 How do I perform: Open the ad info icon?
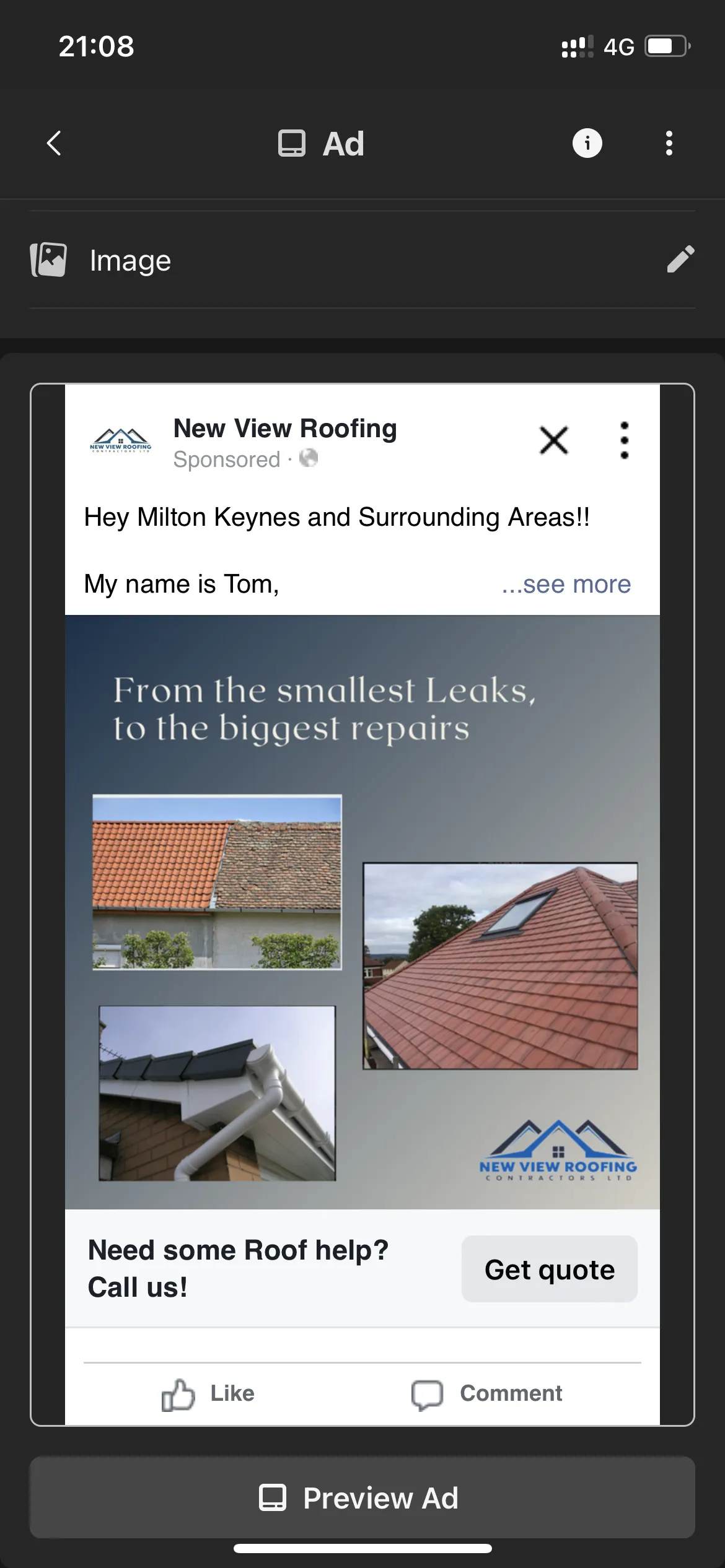587,144
